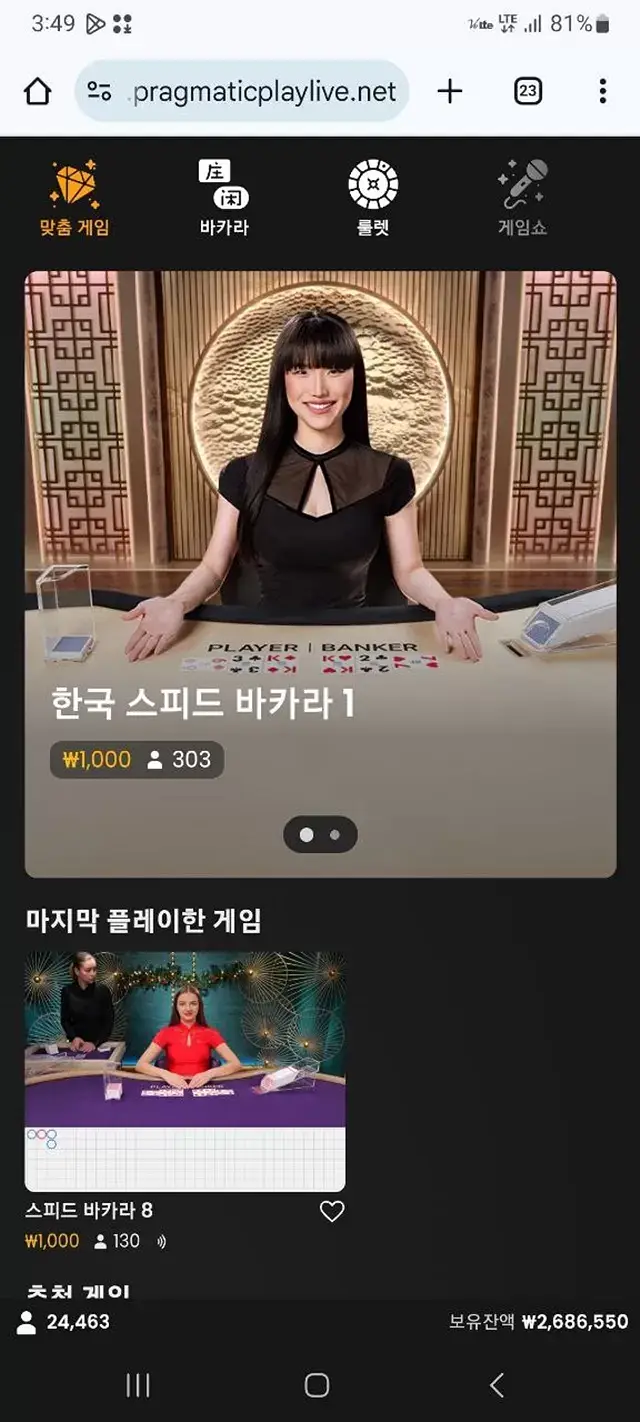
Task: Switch to the 바카라 category
Action: 223,198
